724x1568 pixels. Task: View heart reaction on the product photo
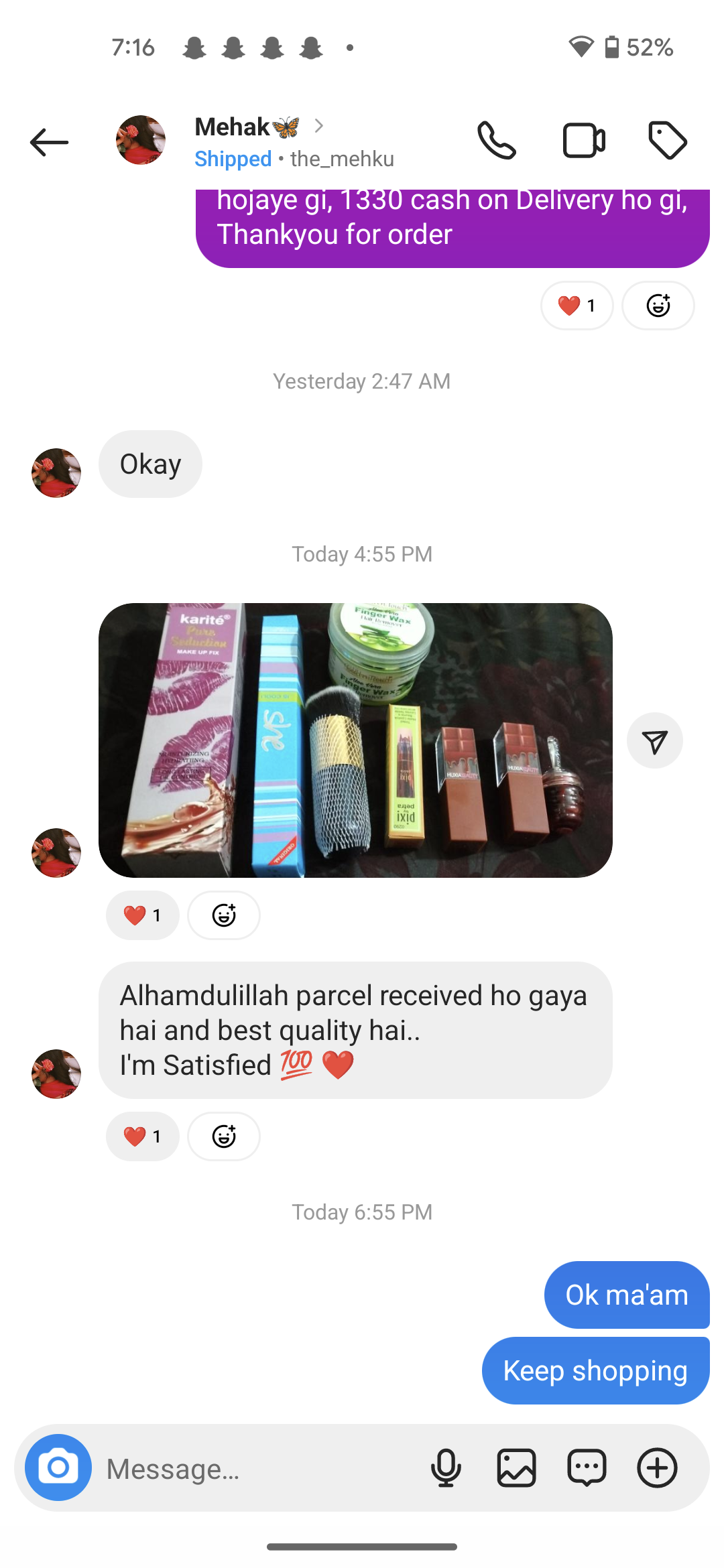coord(143,915)
